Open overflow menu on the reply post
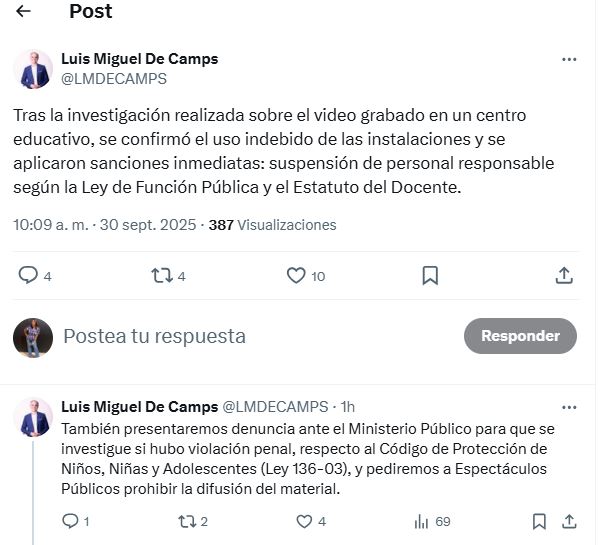Image resolution: width=600 pixels, height=545 pixels. [569, 407]
